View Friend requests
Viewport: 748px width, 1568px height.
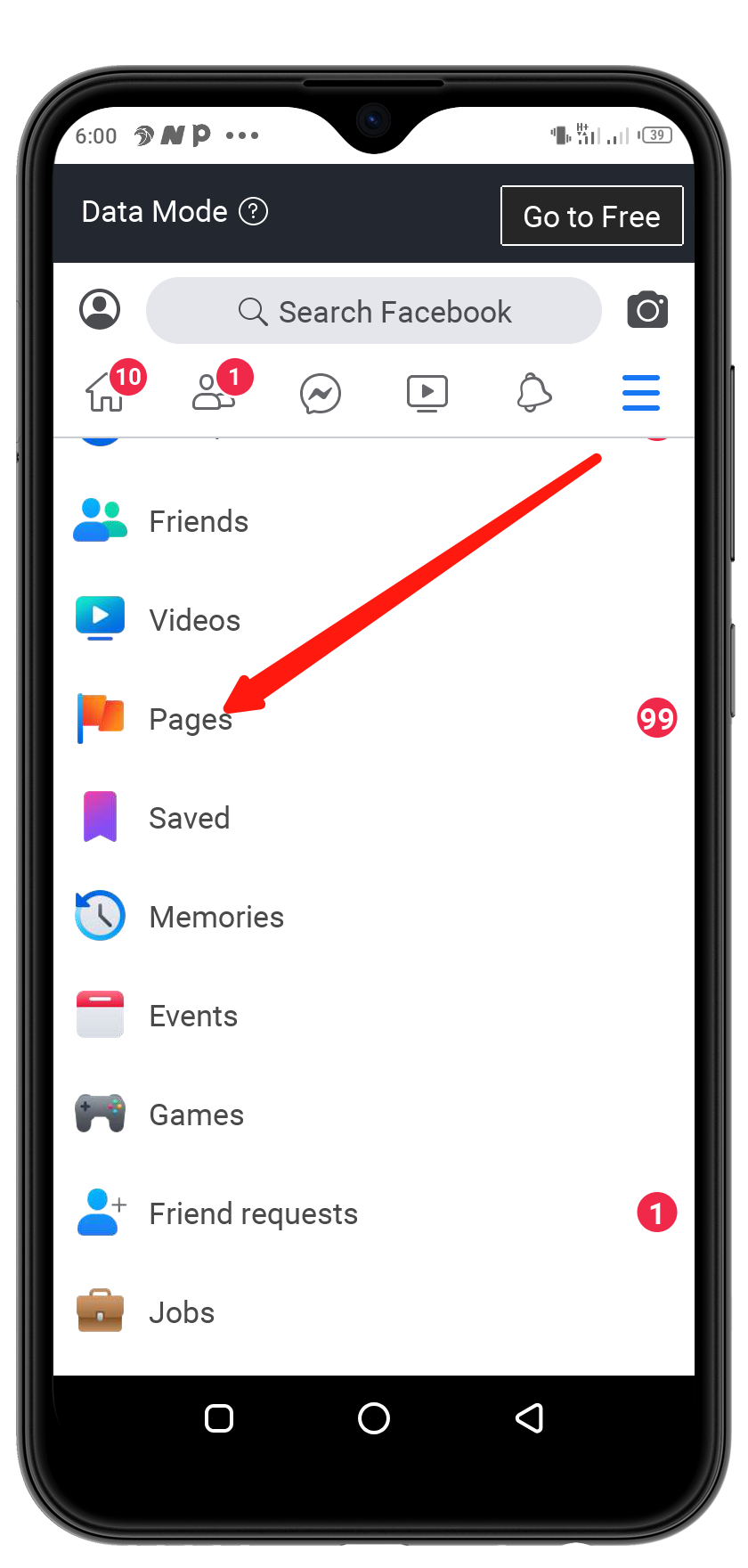pyautogui.click(x=253, y=1213)
